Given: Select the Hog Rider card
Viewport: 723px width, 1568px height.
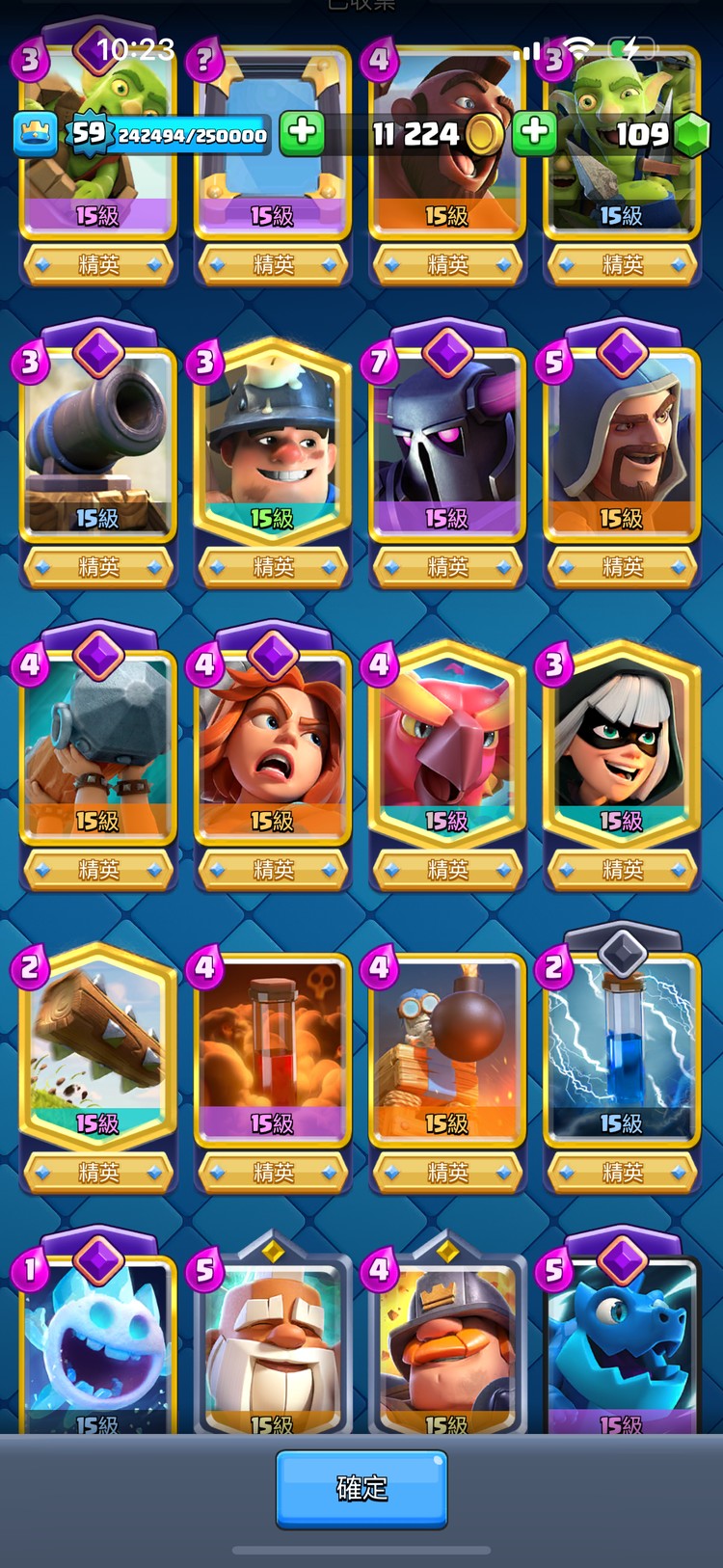Looking at the screenshot, I should tap(447, 183).
